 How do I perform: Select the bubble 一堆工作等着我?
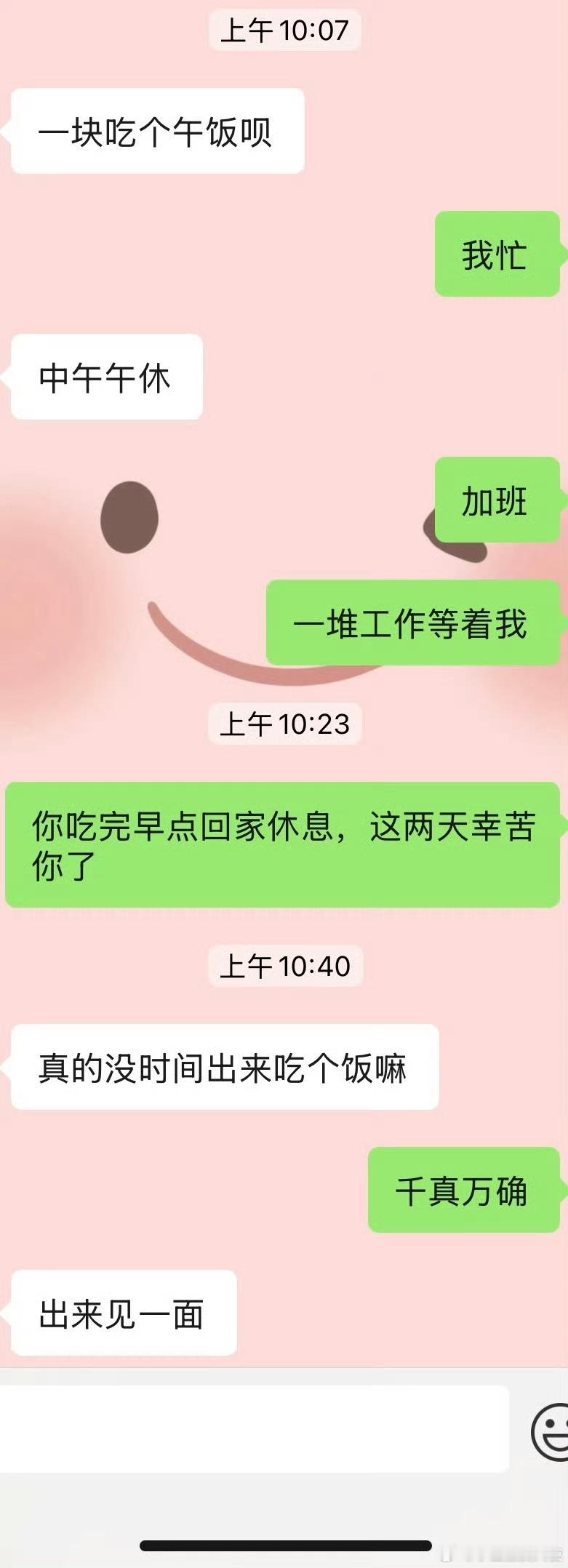pos(412,623)
